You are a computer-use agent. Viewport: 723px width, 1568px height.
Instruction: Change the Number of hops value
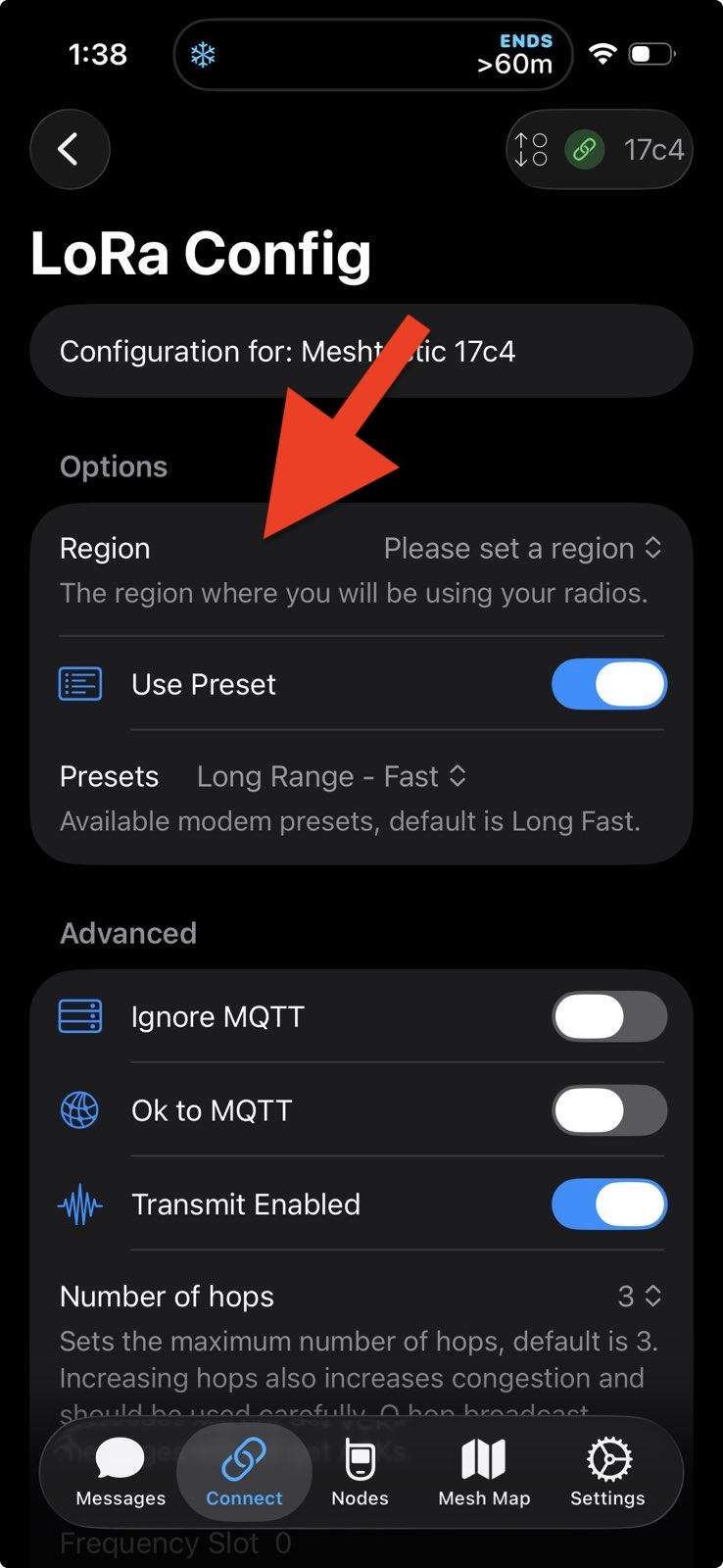pos(639,1297)
